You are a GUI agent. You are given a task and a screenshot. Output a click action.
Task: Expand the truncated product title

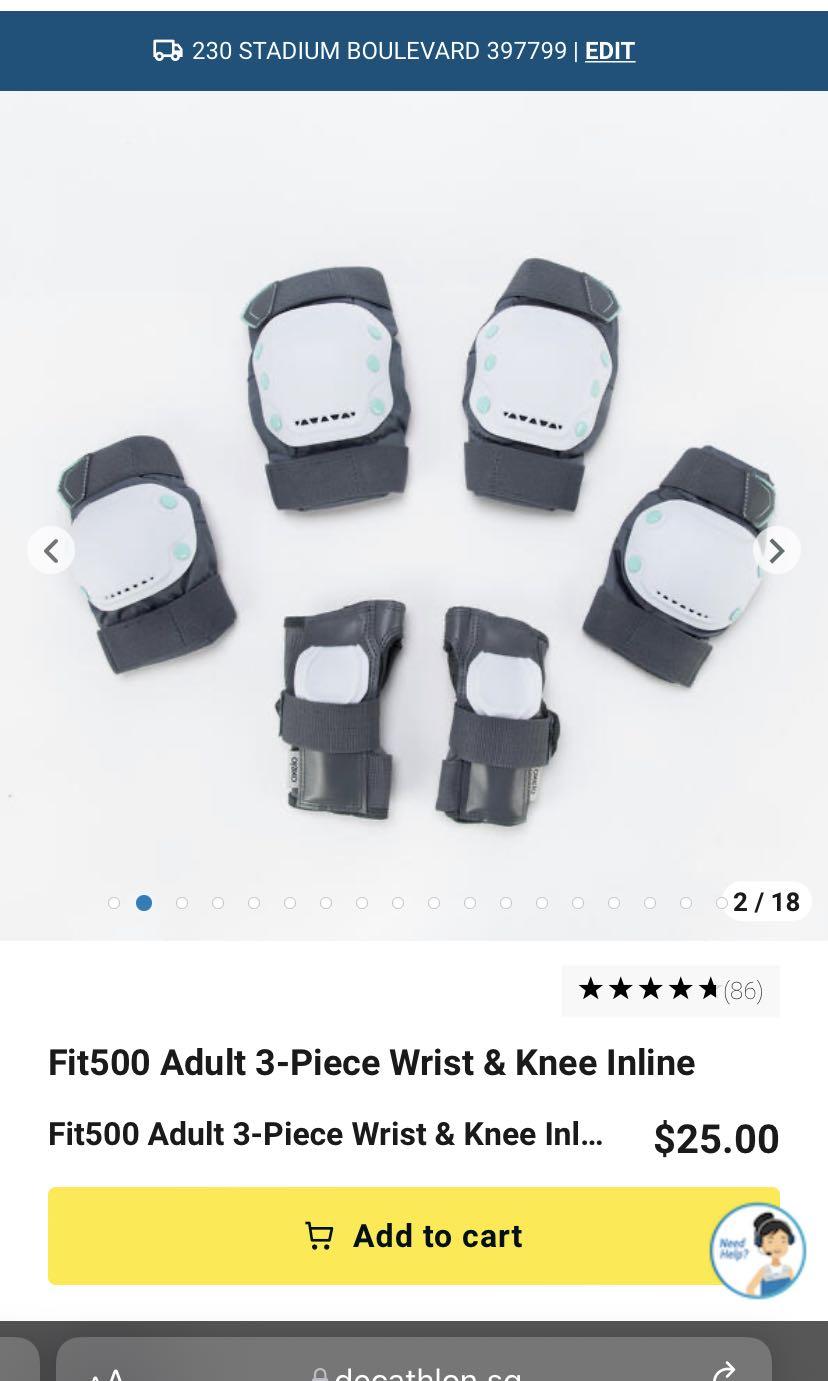pos(326,1135)
